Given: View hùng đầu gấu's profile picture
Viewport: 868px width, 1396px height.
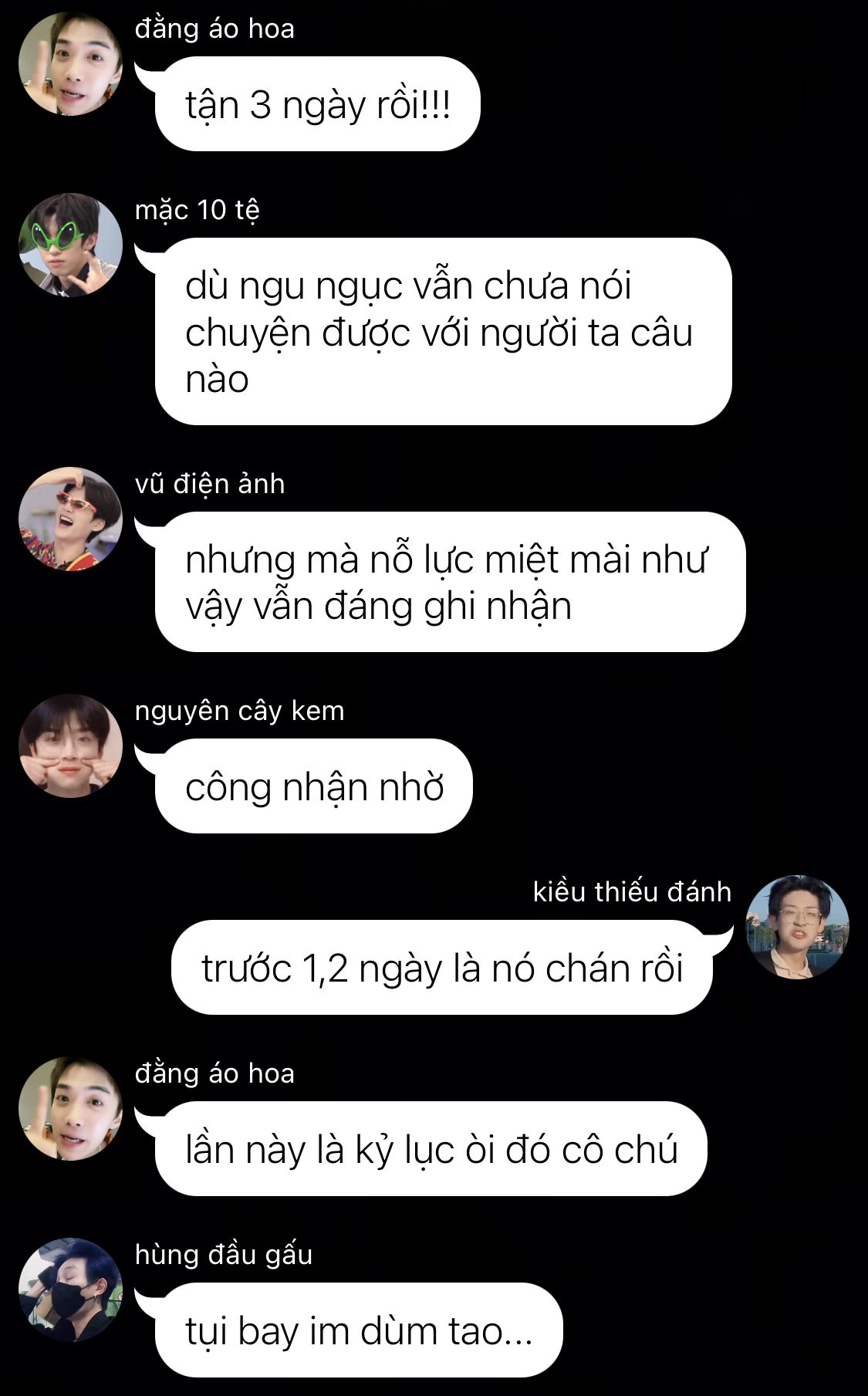Looking at the screenshot, I should click(x=70, y=1290).
